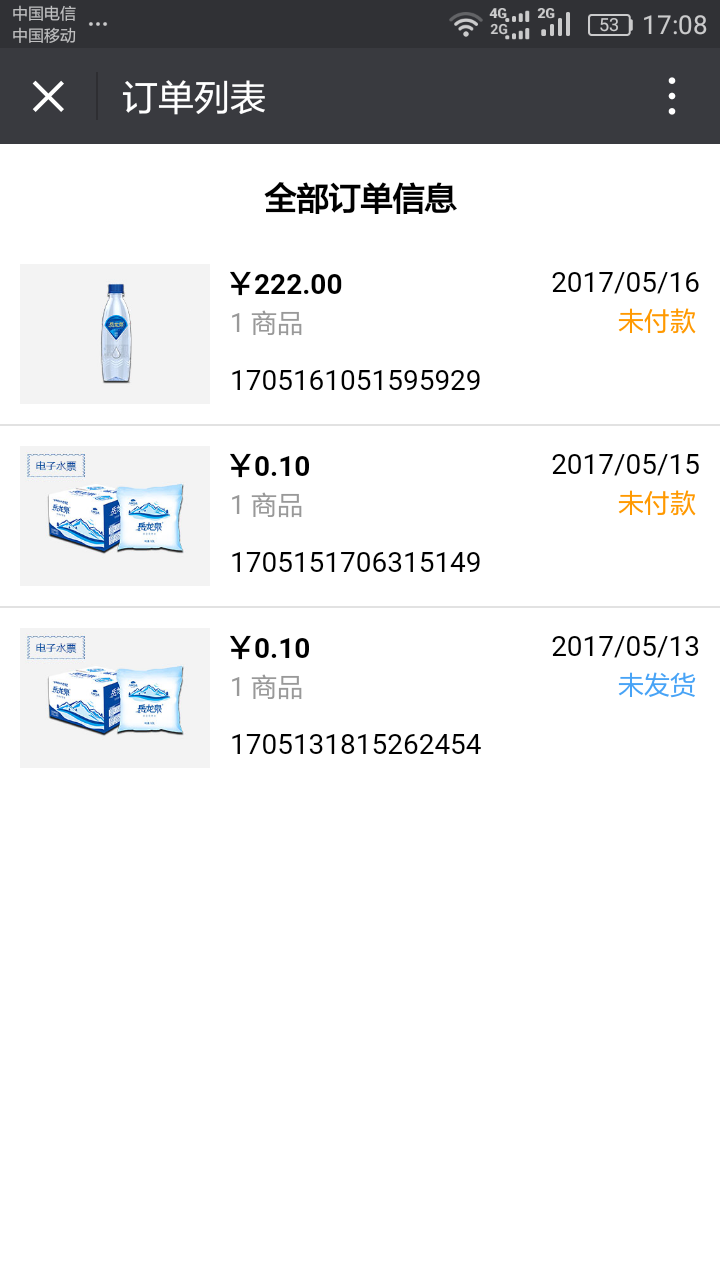Close the 订单列表 page
The width and height of the screenshot is (720, 1280).
coord(48,97)
